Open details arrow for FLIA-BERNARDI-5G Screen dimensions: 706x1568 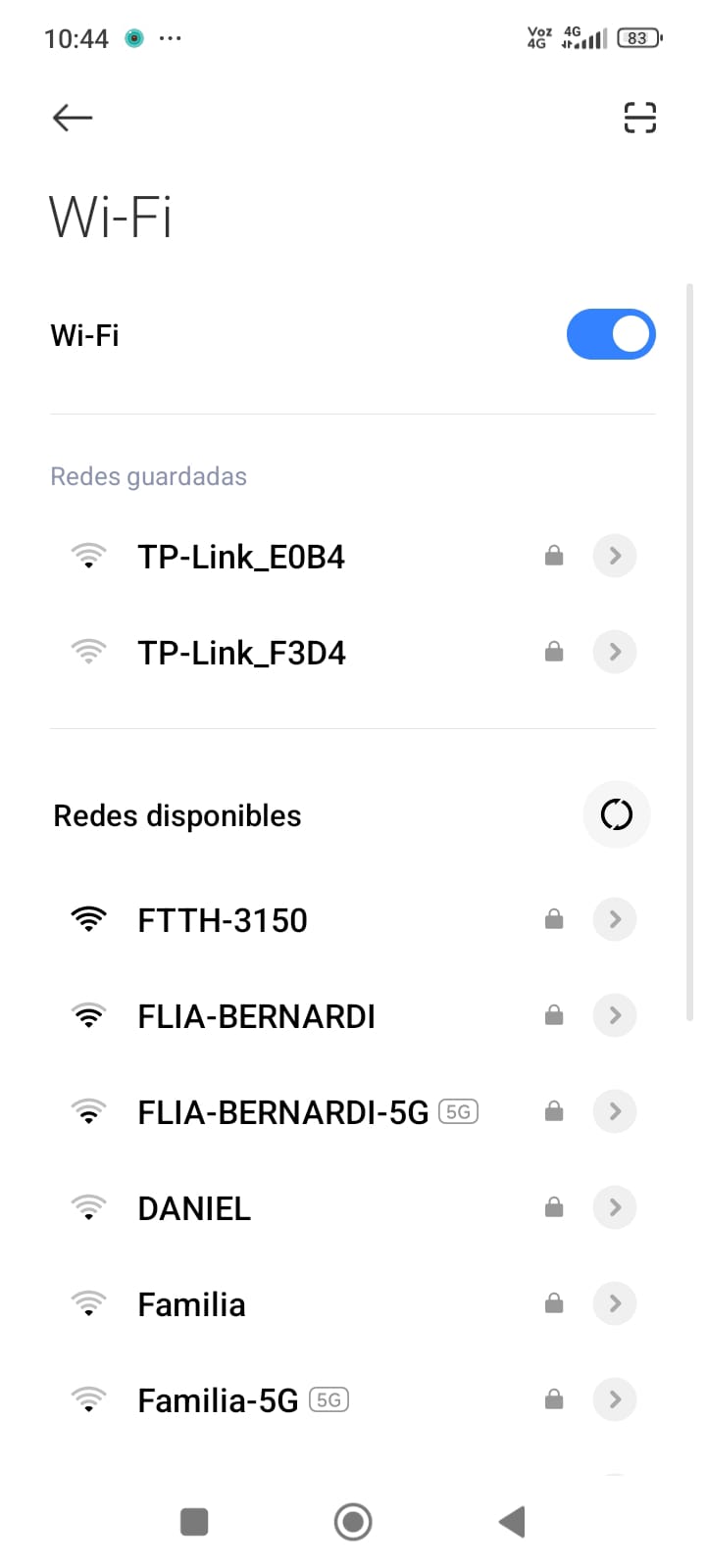pos(615,1112)
